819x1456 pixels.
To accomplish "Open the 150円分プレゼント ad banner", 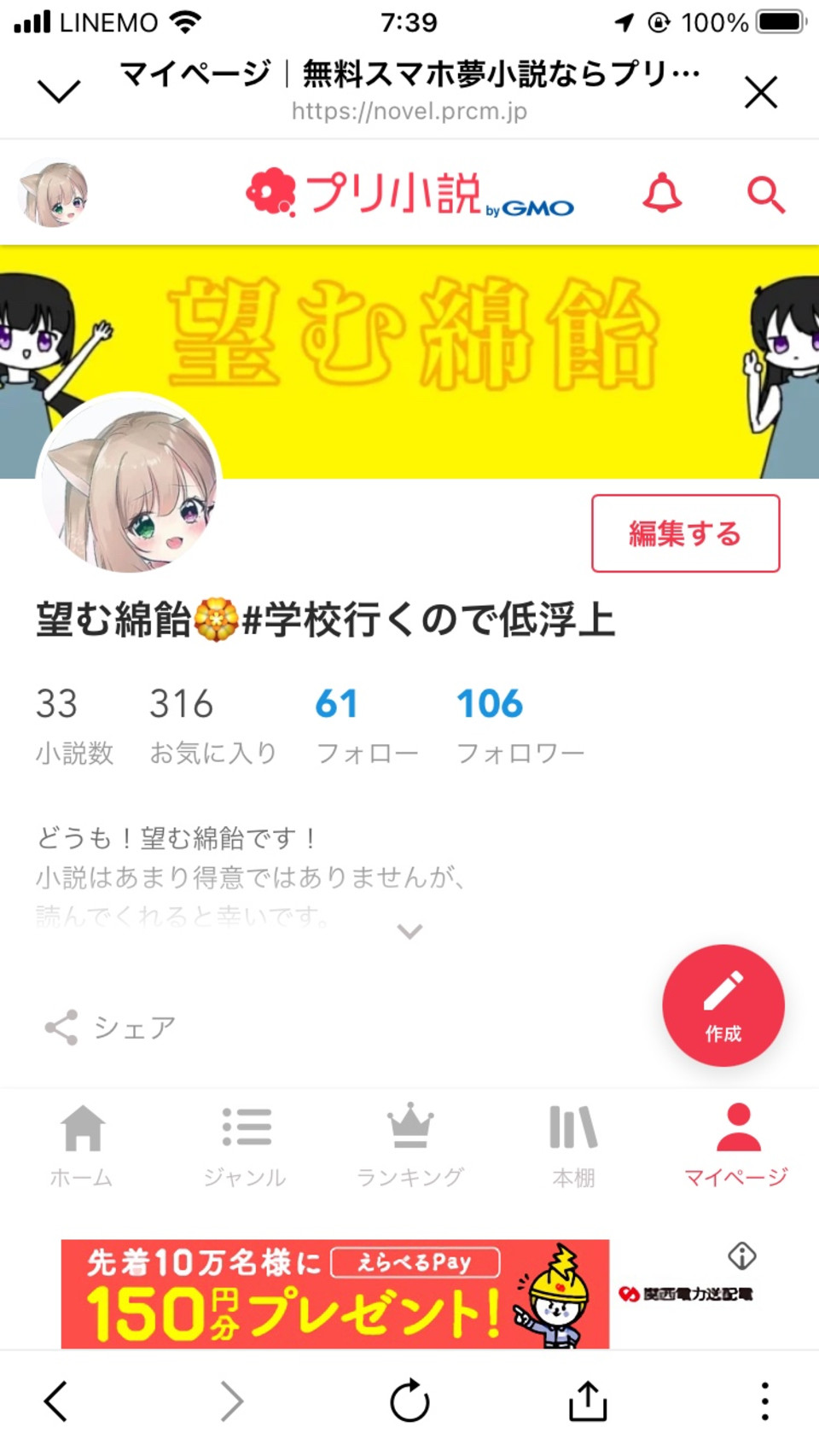I will (x=334, y=1294).
